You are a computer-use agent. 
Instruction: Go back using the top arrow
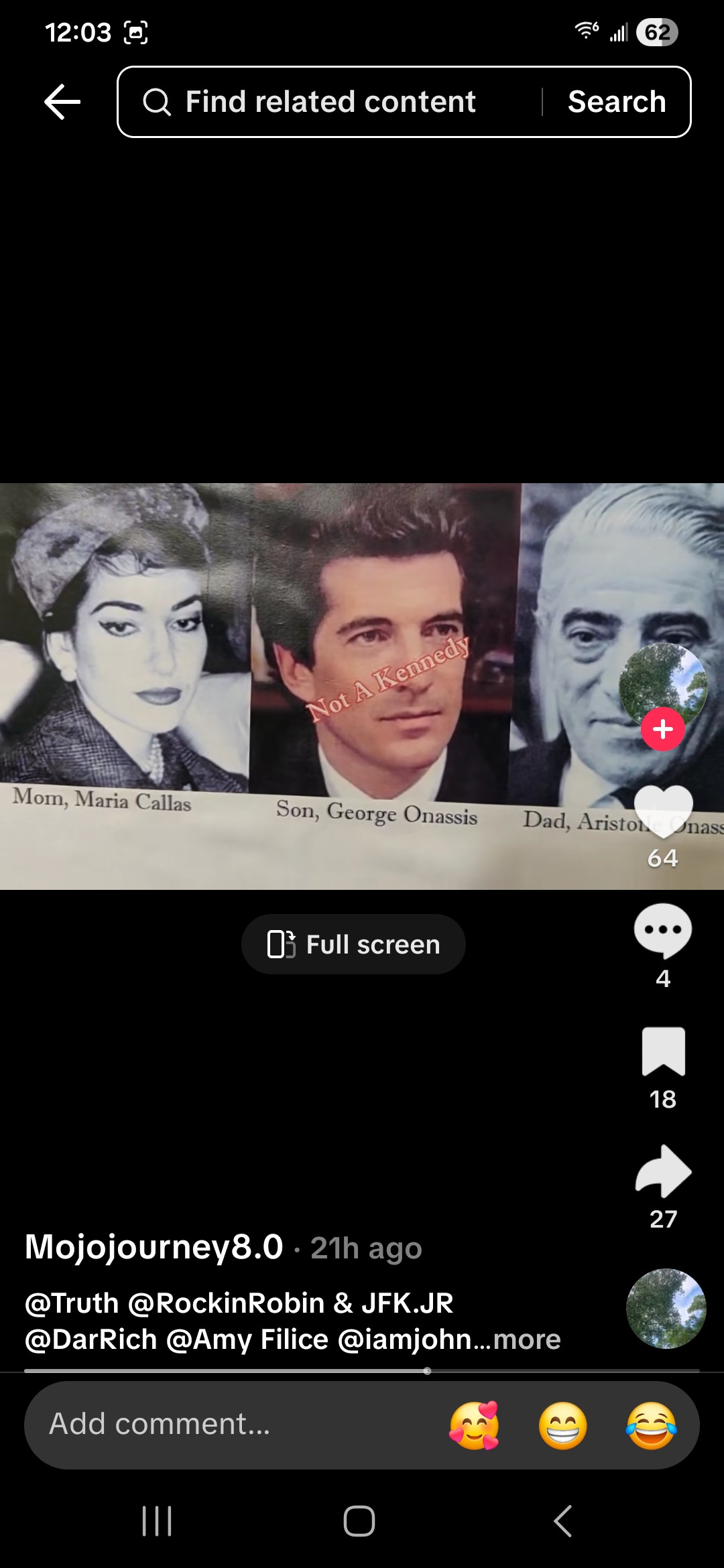(62, 102)
